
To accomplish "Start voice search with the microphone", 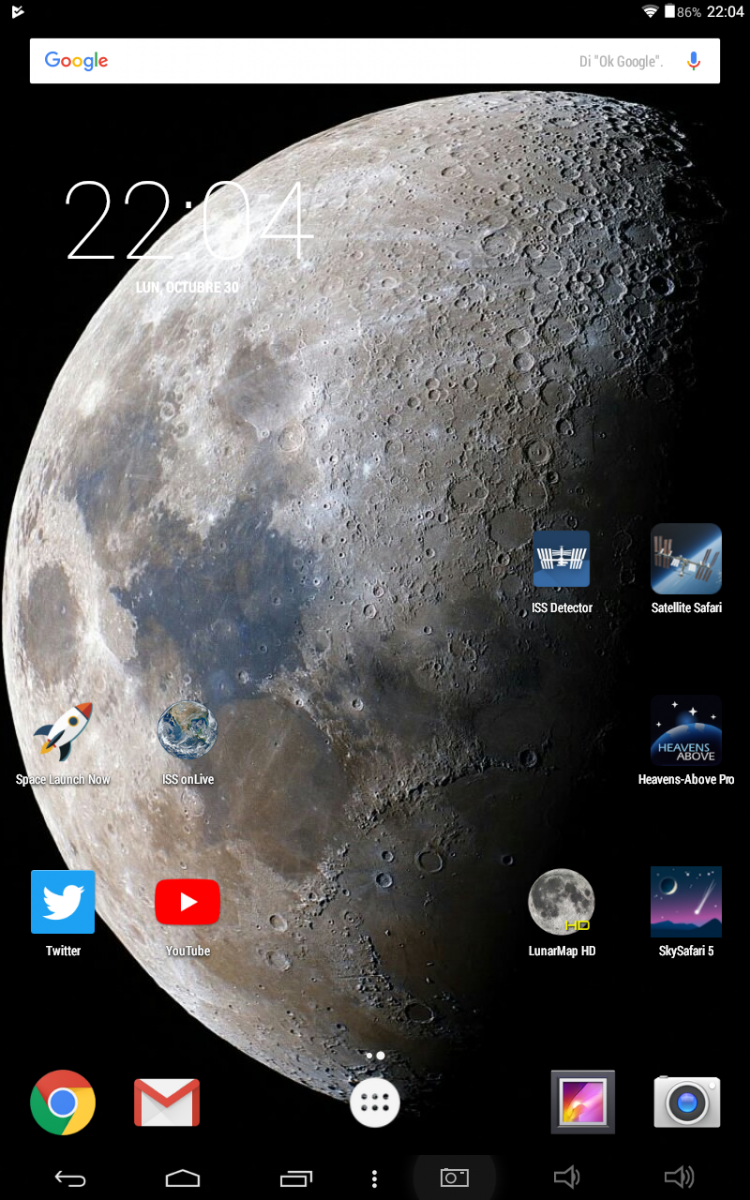I will [x=694, y=61].
